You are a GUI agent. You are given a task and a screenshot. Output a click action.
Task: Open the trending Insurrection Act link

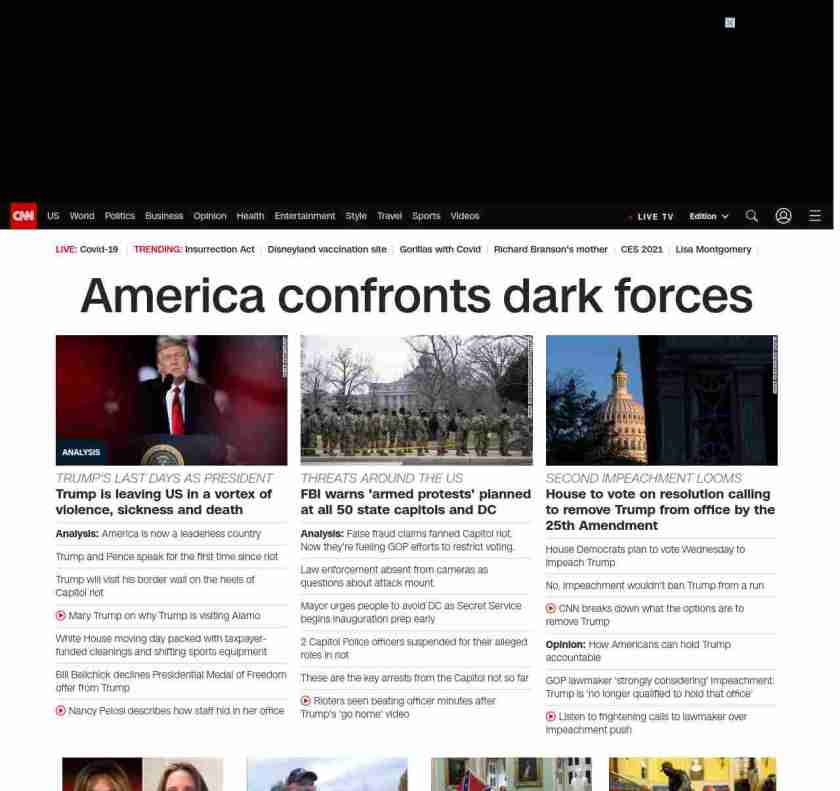pyautogui.click(x=219, y=249)
